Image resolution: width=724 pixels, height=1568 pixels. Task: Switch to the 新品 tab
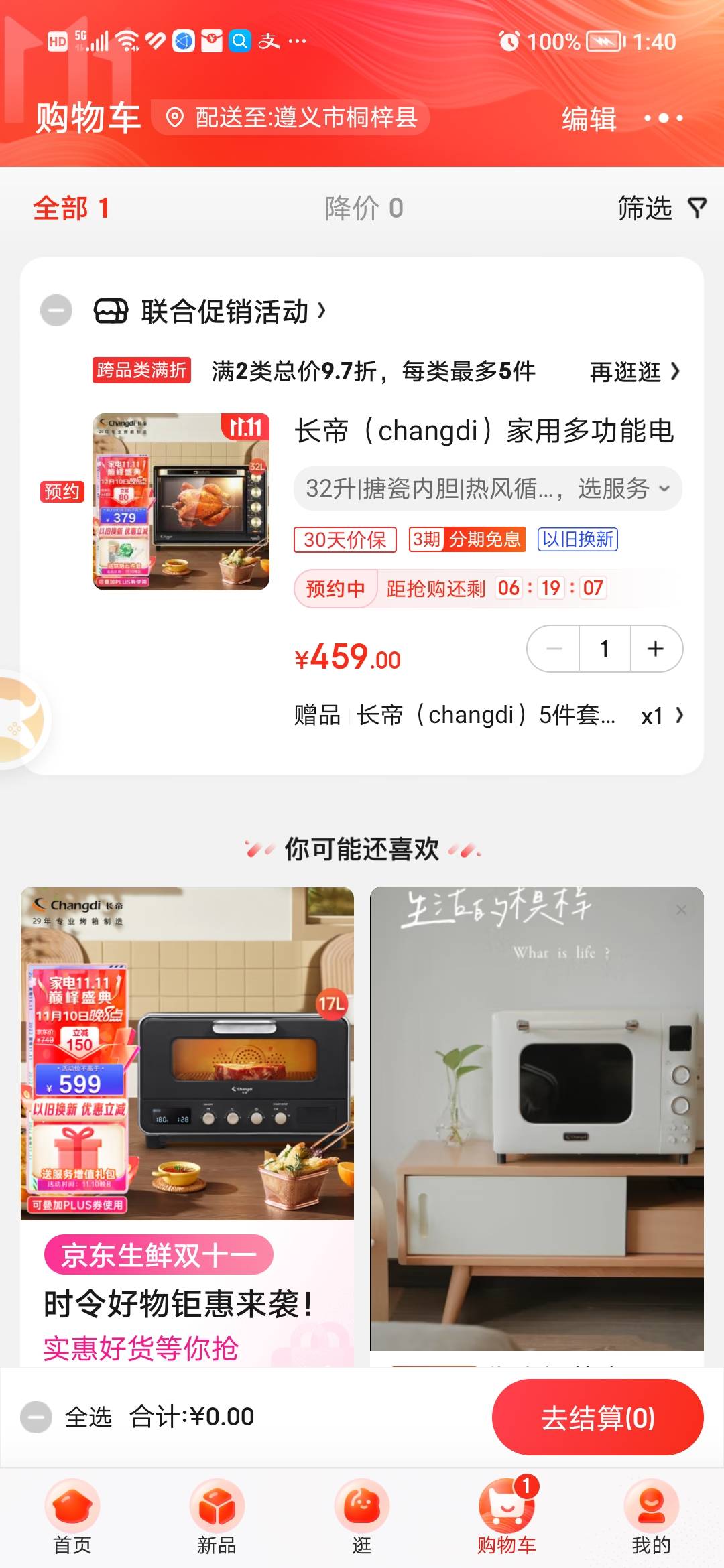pos(217,1517)
